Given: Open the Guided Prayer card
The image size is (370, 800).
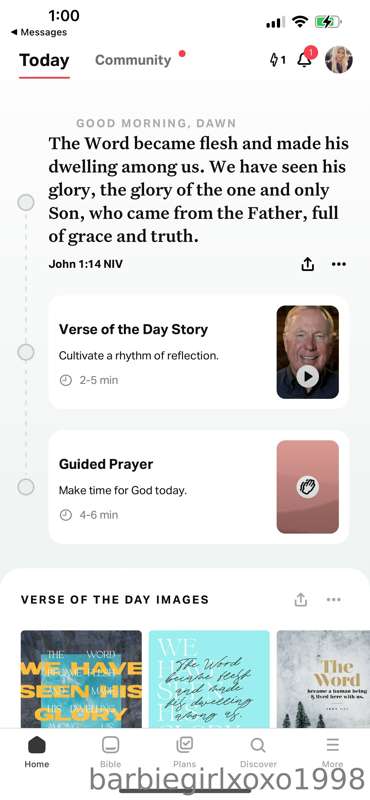Looking at the screenshot, I should tap(199, 487).
